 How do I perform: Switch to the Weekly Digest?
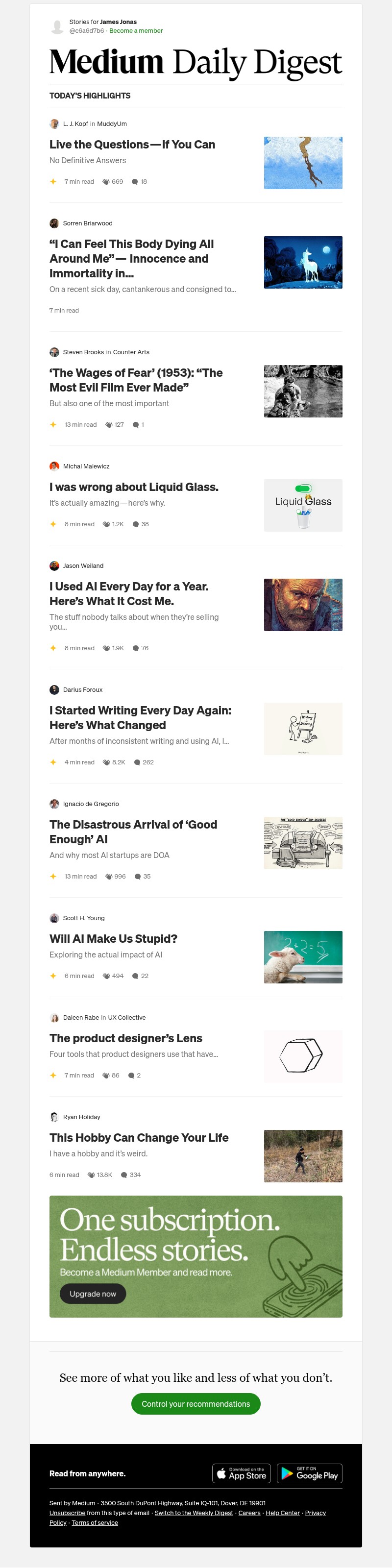pyautogui.click(x=194, y=1513)
